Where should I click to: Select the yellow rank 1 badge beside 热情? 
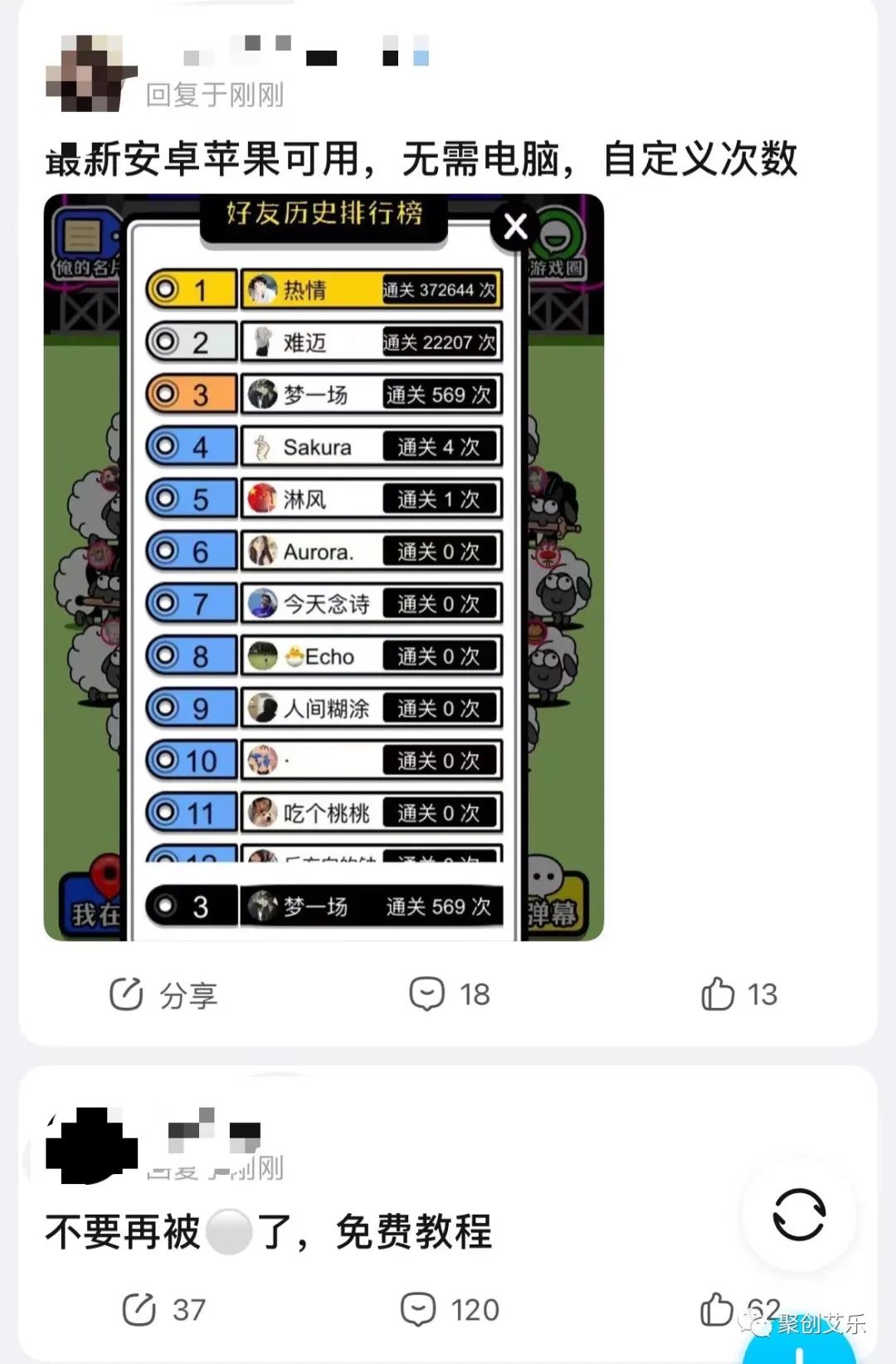click(x=189, y=290)
